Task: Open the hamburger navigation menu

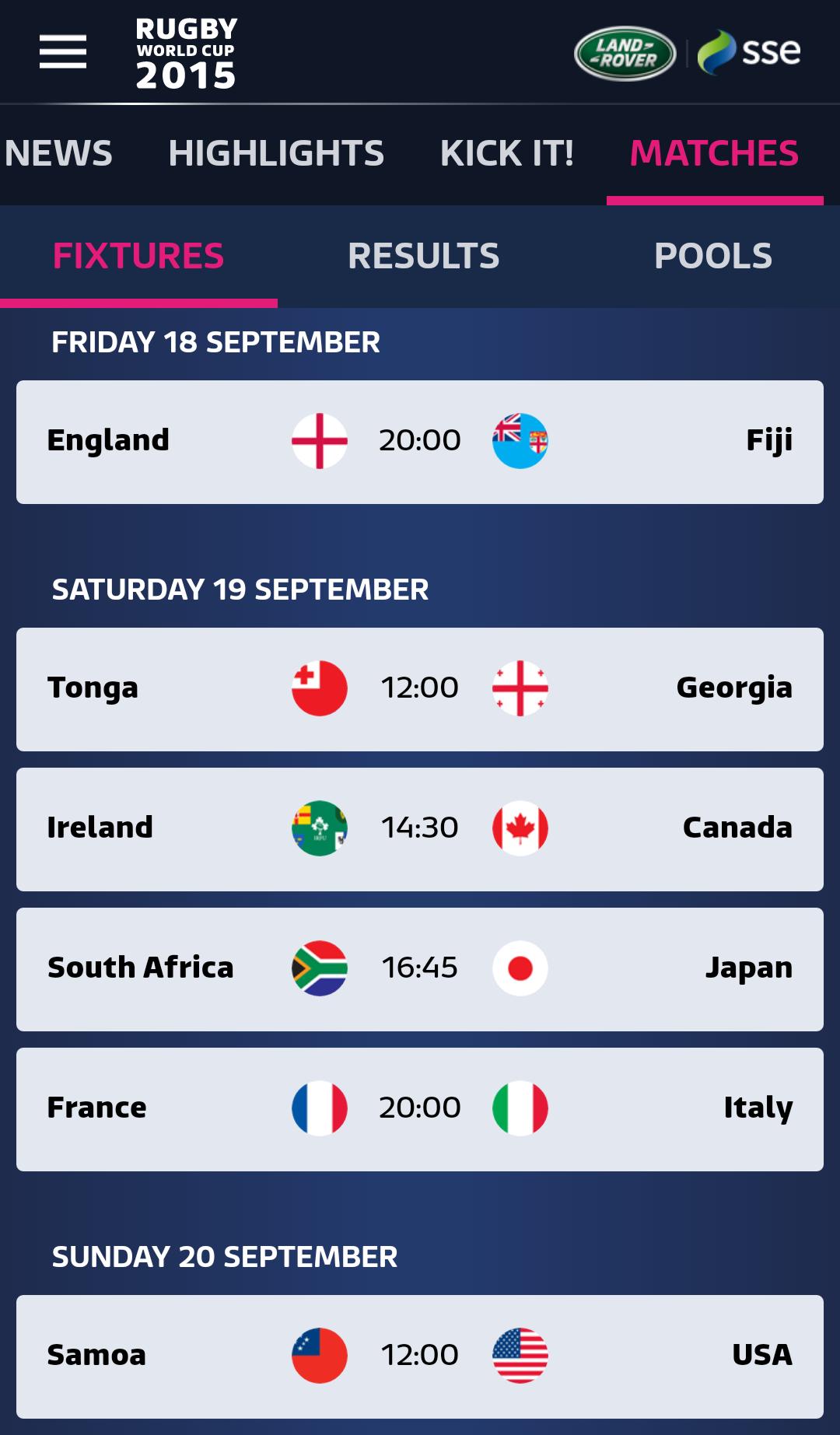Action: (64, 52)
